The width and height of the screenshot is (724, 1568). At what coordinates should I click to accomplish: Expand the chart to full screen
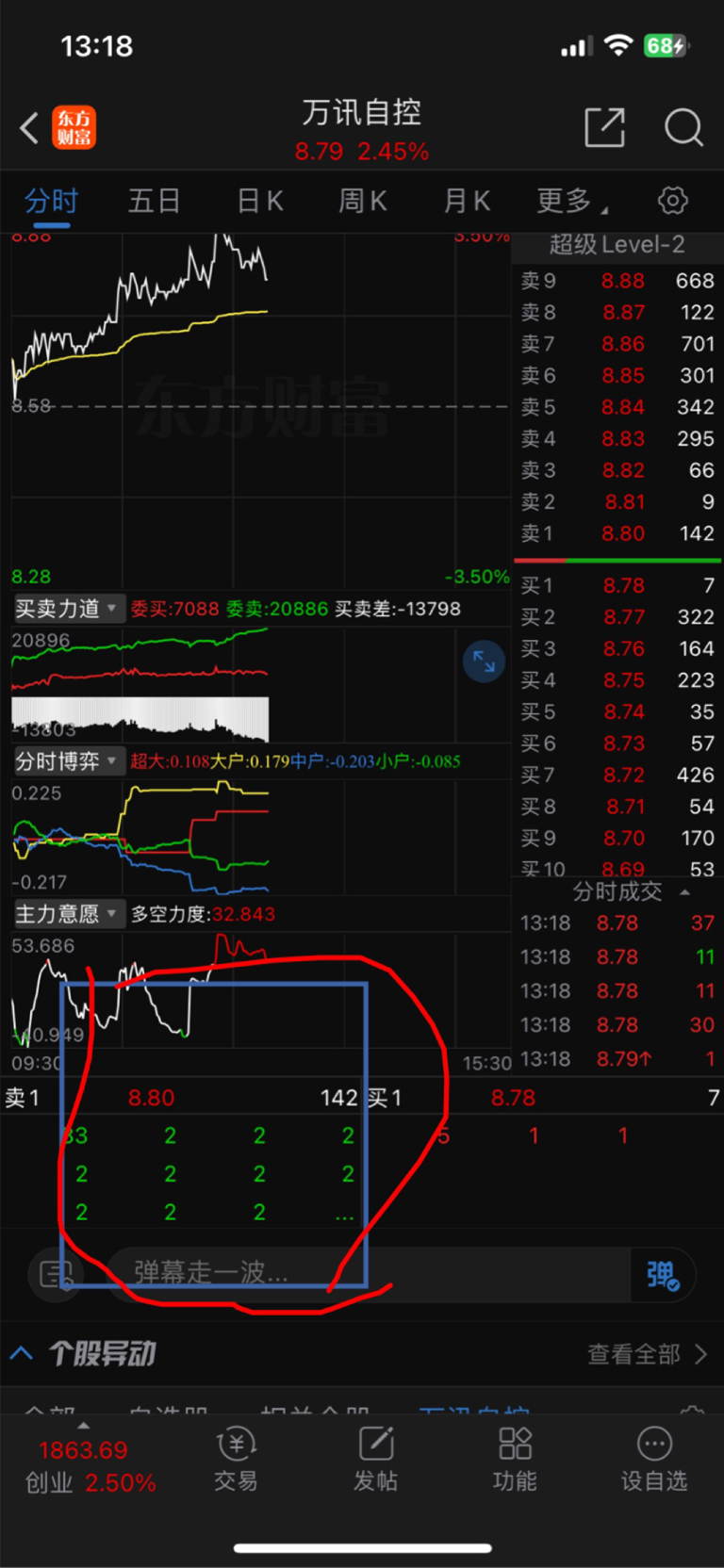pos(485,661)
